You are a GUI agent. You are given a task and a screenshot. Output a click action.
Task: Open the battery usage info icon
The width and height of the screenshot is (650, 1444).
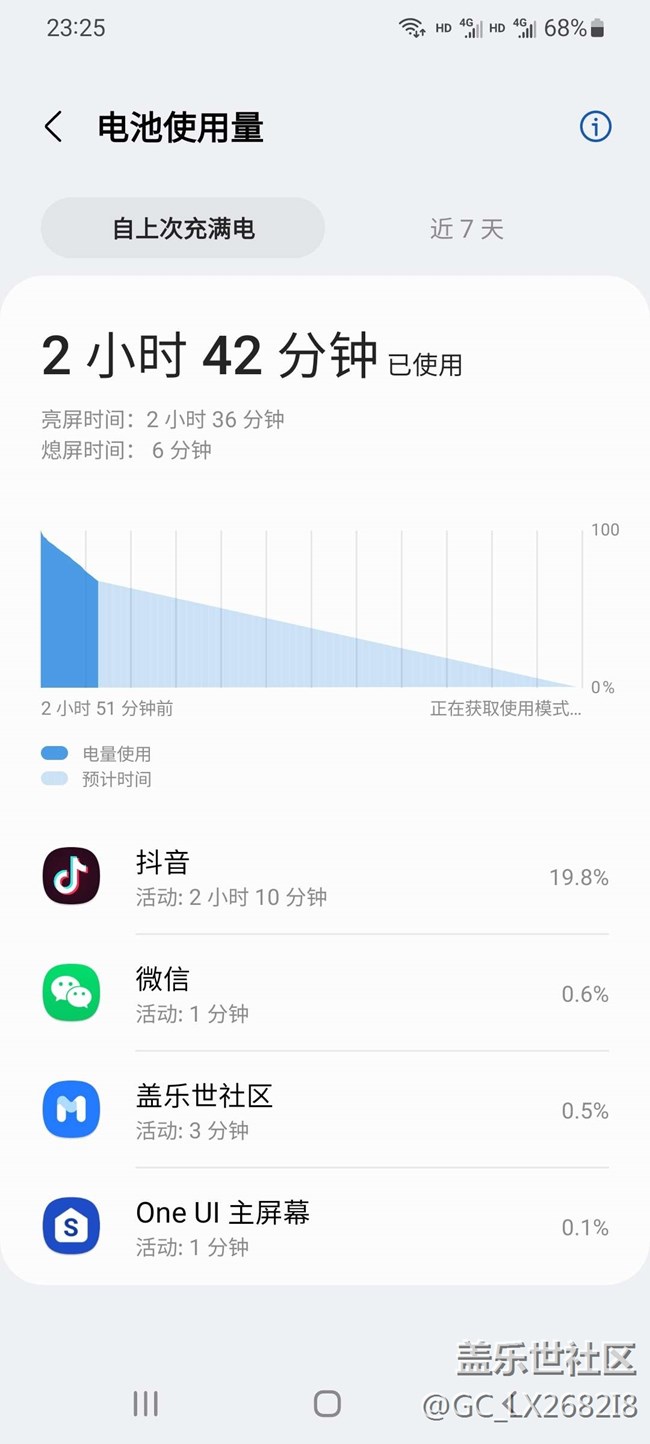click(595, 127)
